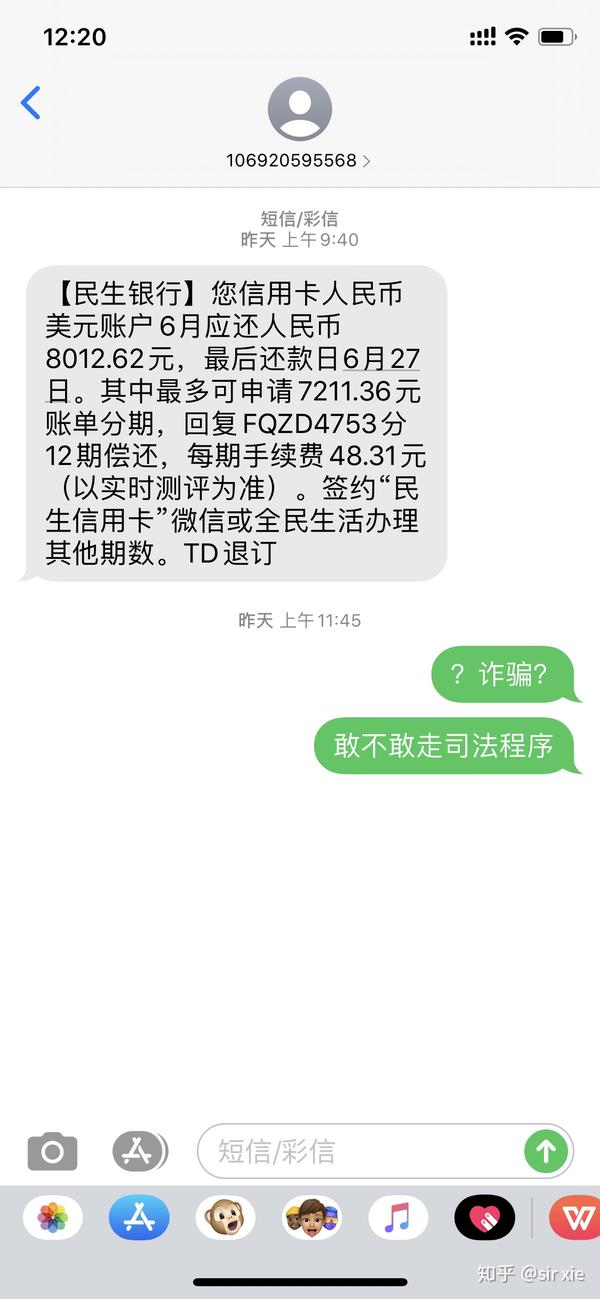Send the message with the green arrow
Image resolution: width=600 pixels, height=1299 pixels.
coord(545,1152)
